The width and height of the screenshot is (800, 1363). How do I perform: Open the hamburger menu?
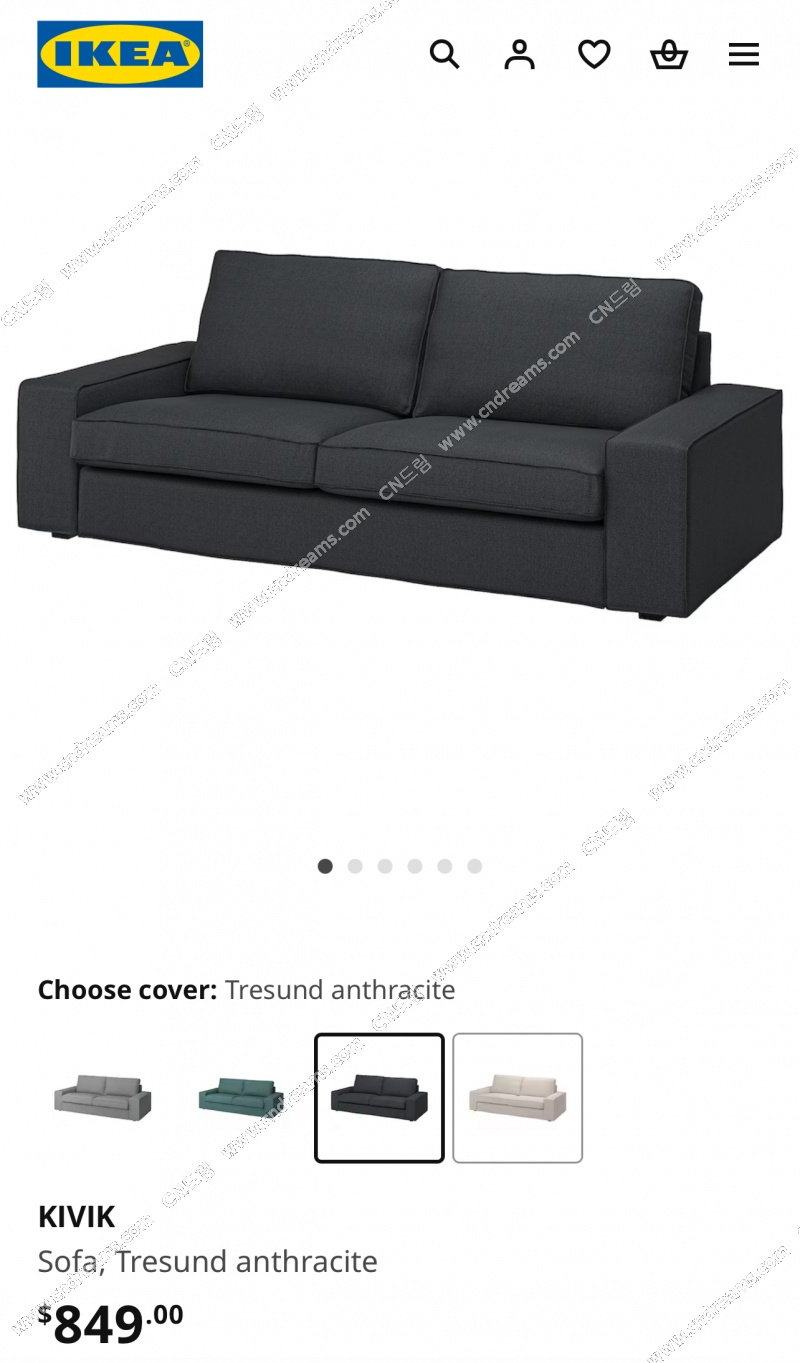pyautogui.click(x=744, y=54)
